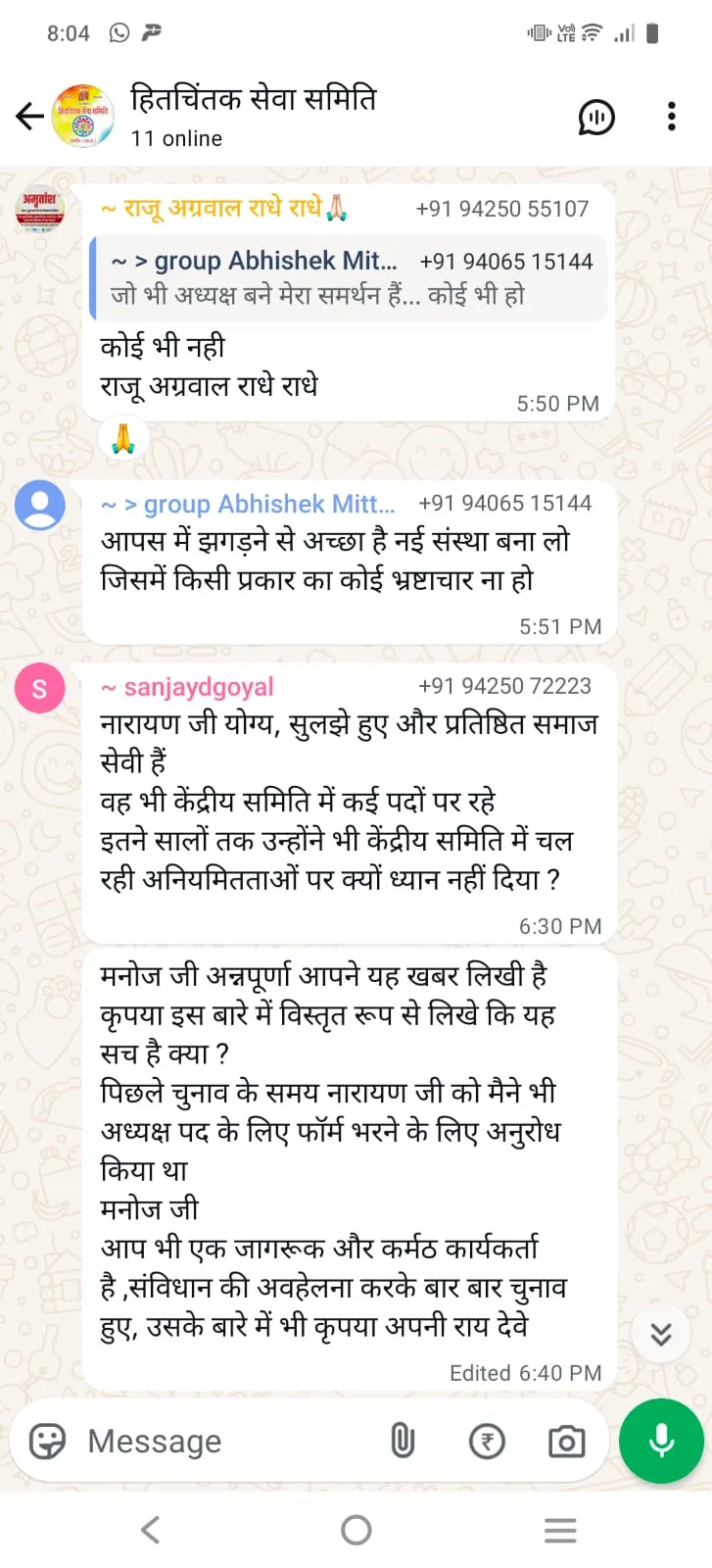Screen dimensions: 712x1568
Task: Go to the system home screen
Action: 356,1530
